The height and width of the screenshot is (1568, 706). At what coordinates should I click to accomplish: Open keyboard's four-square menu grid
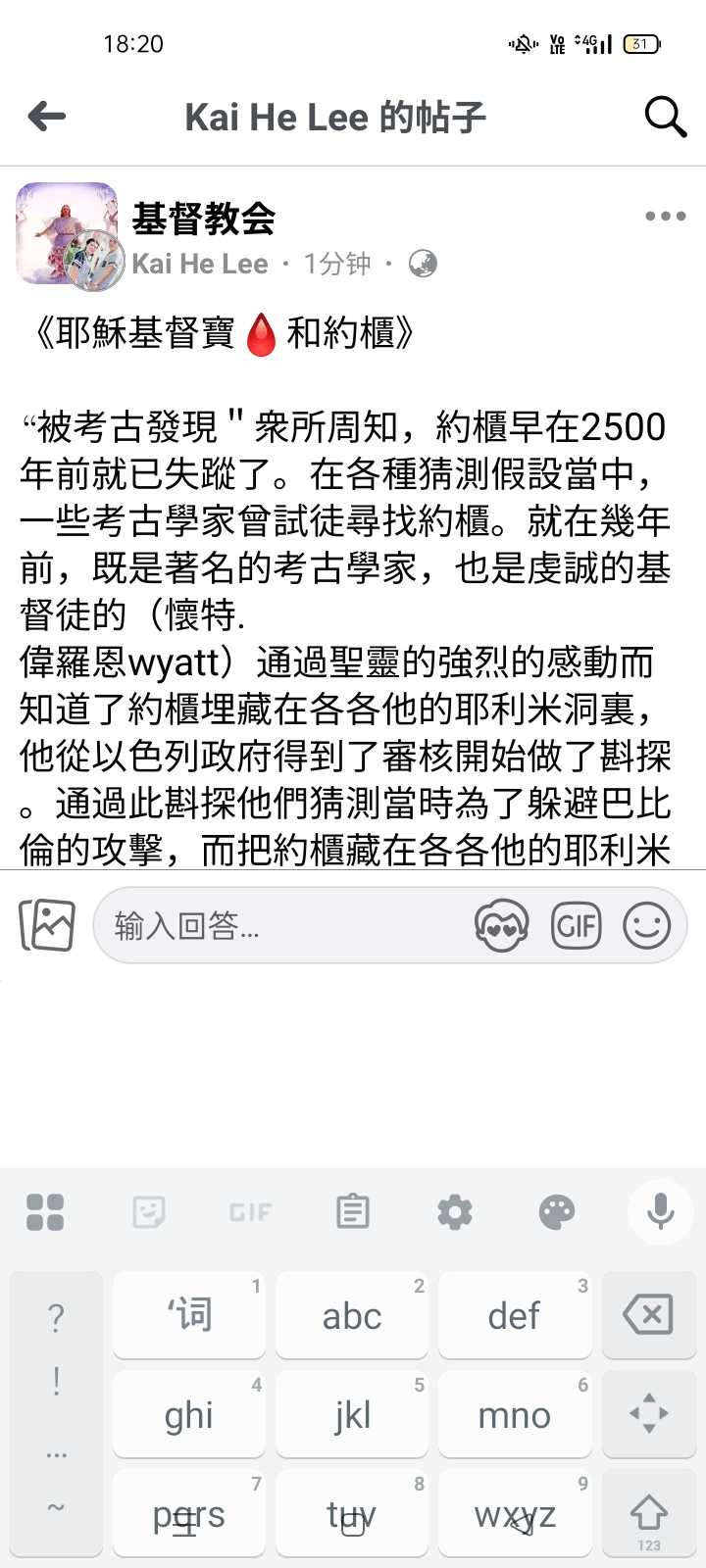click(x=45, y=1212)
